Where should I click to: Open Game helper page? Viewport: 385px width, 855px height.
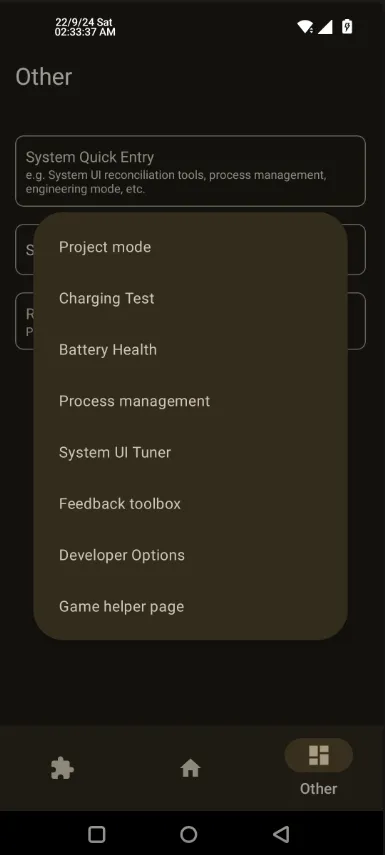click(190, 606)
